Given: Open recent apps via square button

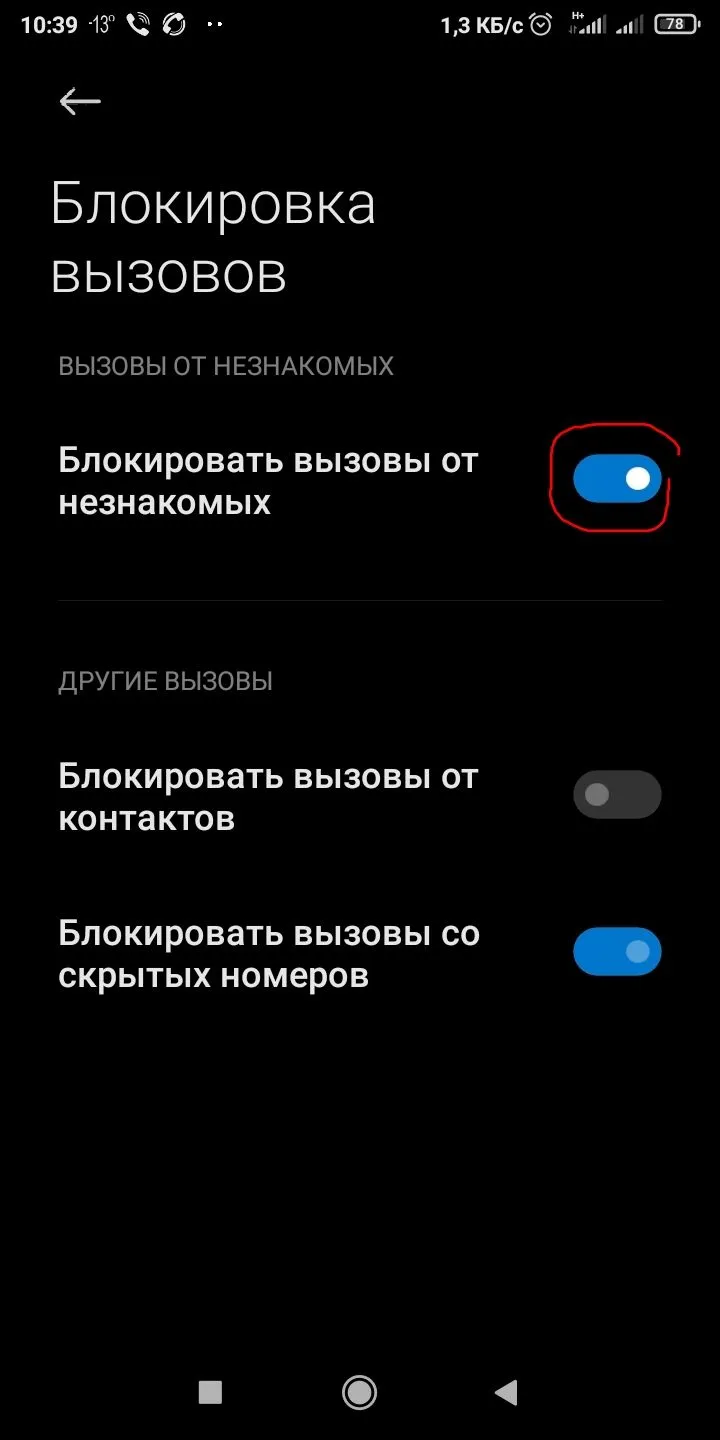Looking at the screenshot, I should [210, 1391].
